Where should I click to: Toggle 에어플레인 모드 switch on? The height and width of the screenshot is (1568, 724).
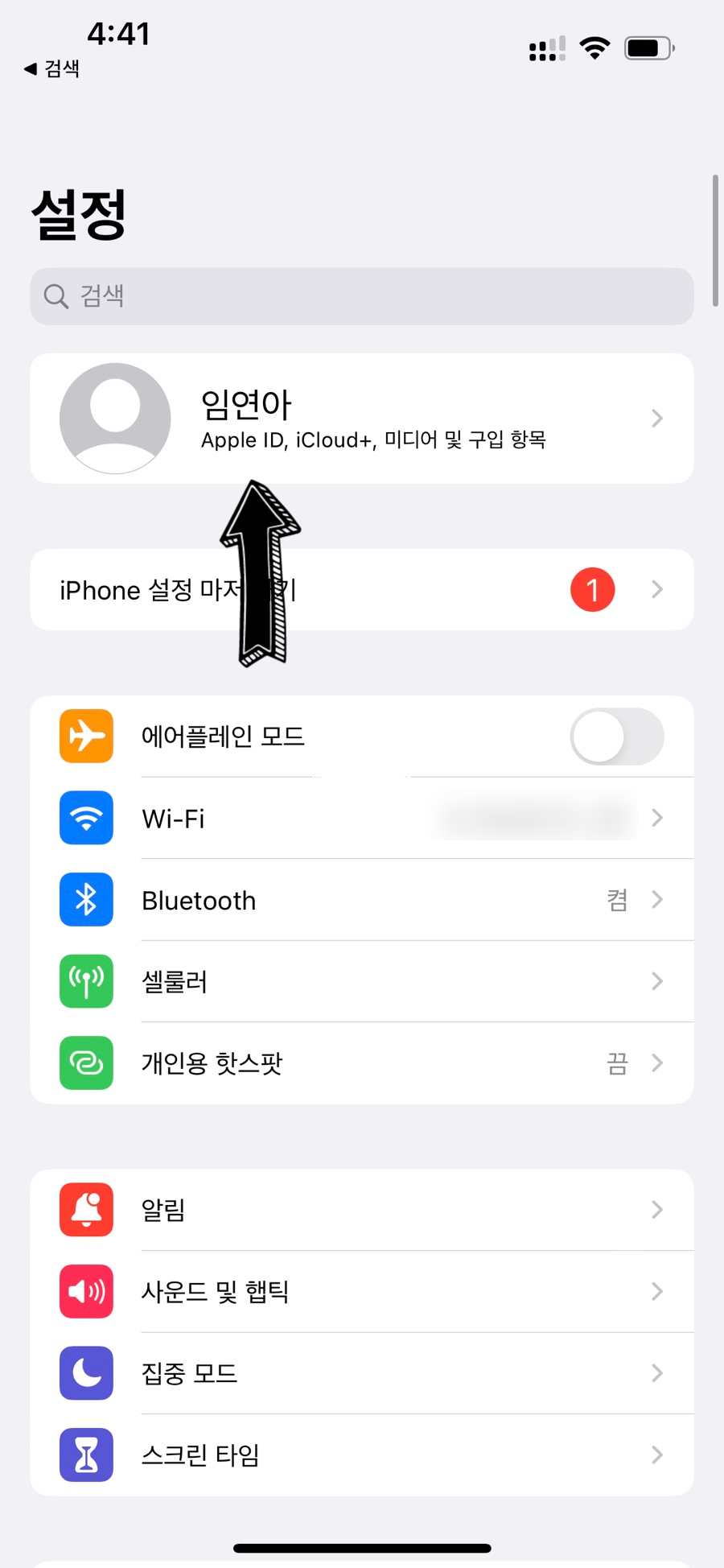pos(617,737)
